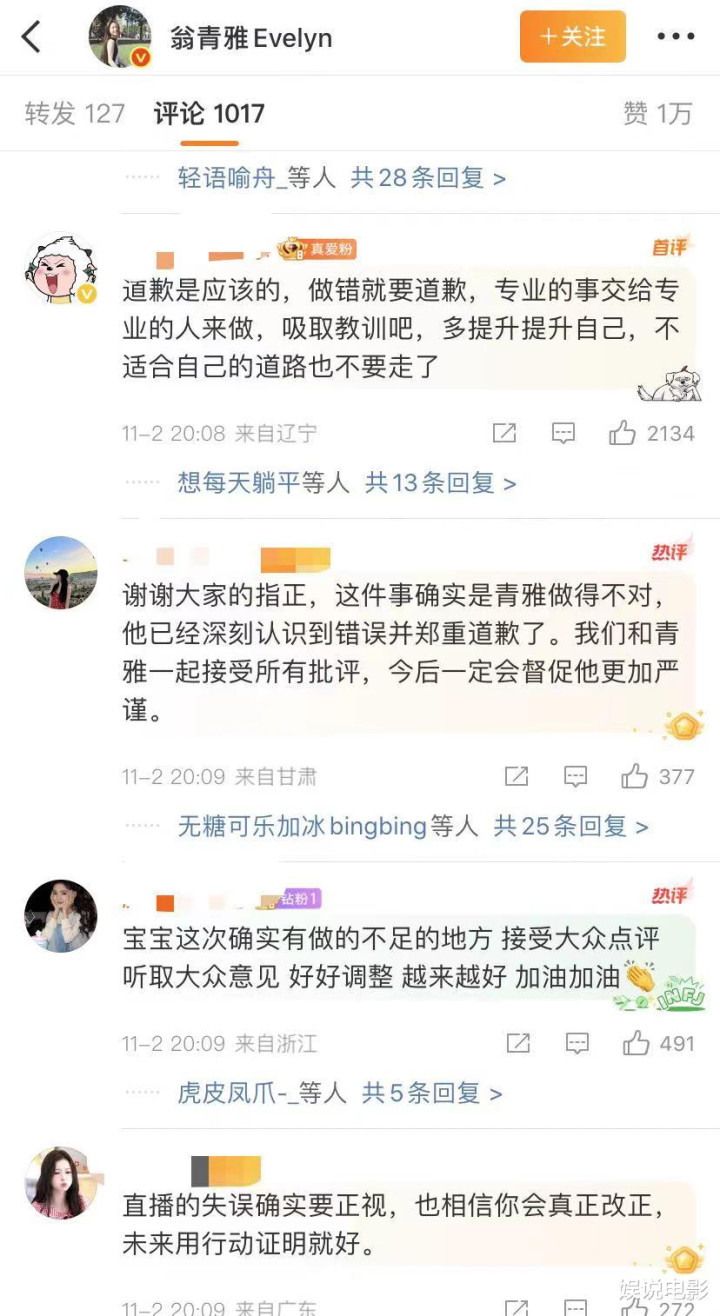The height and width of the screenshot is (1316, 720).
Task: Follow 翁青雅Evelyn with the 关注 button
Action: (572, 37)
